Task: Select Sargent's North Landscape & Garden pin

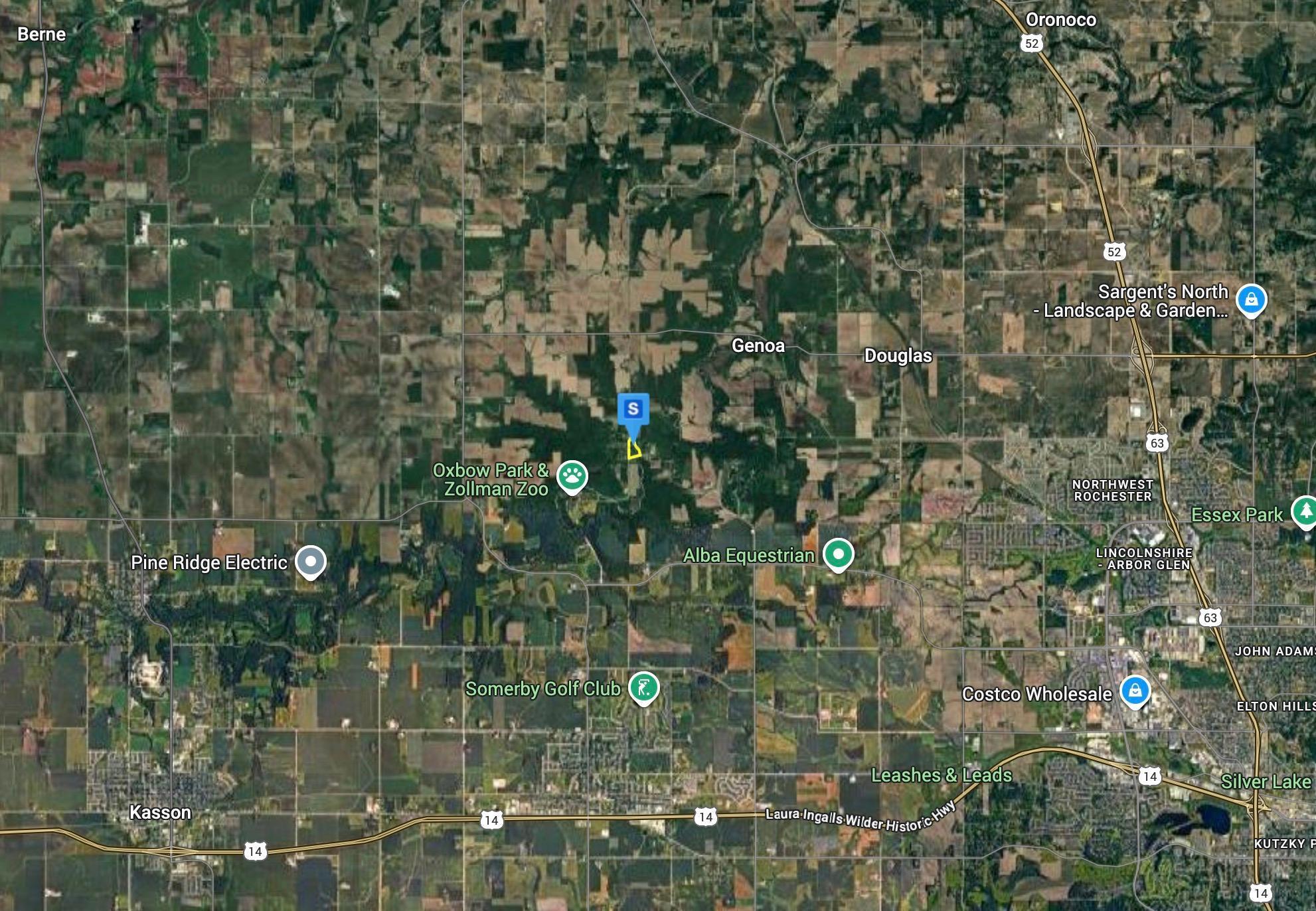Action: (x=1251, y=299)
